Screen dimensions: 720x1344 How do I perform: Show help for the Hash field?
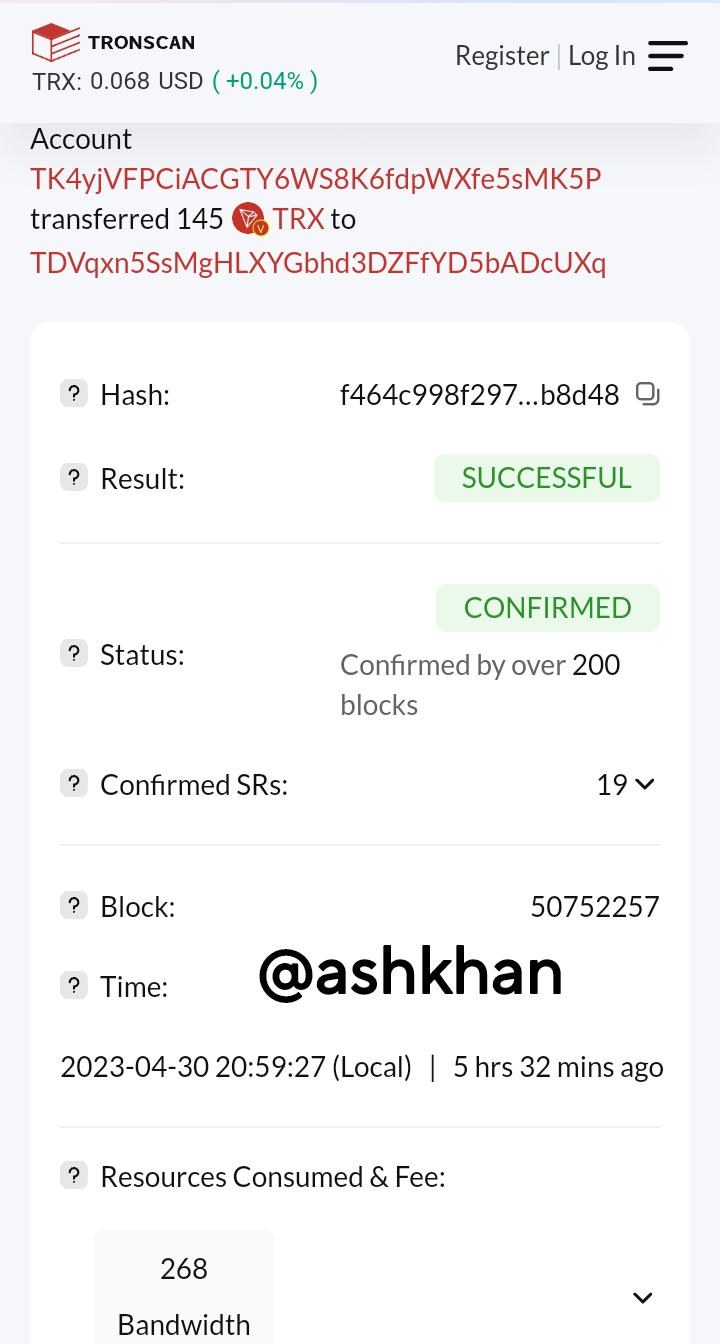pyautogui.click(x=73, y=394)
